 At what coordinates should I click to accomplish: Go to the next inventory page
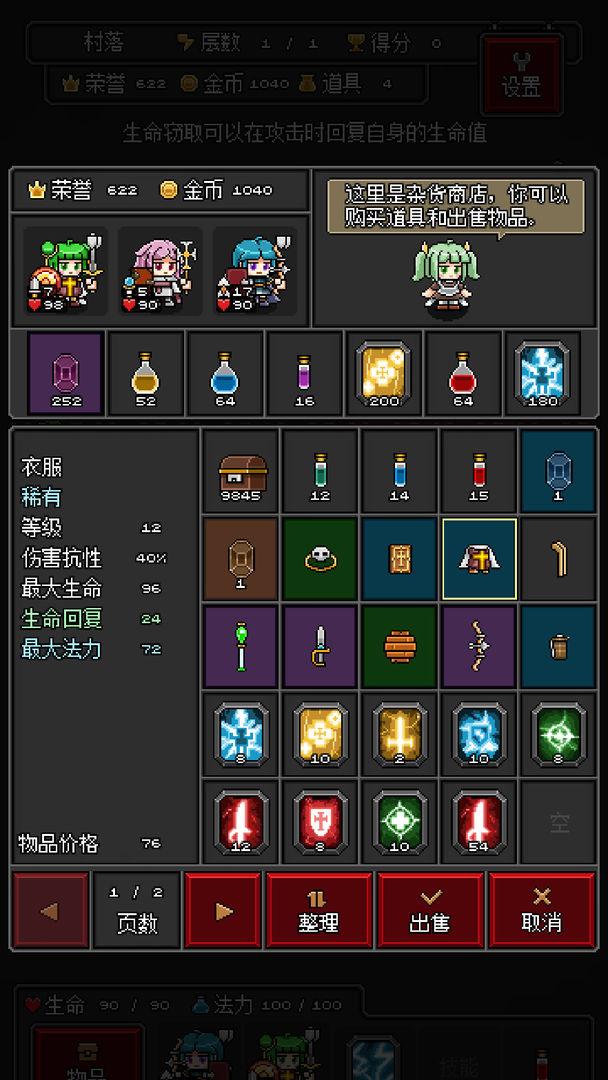click(223, 910)
